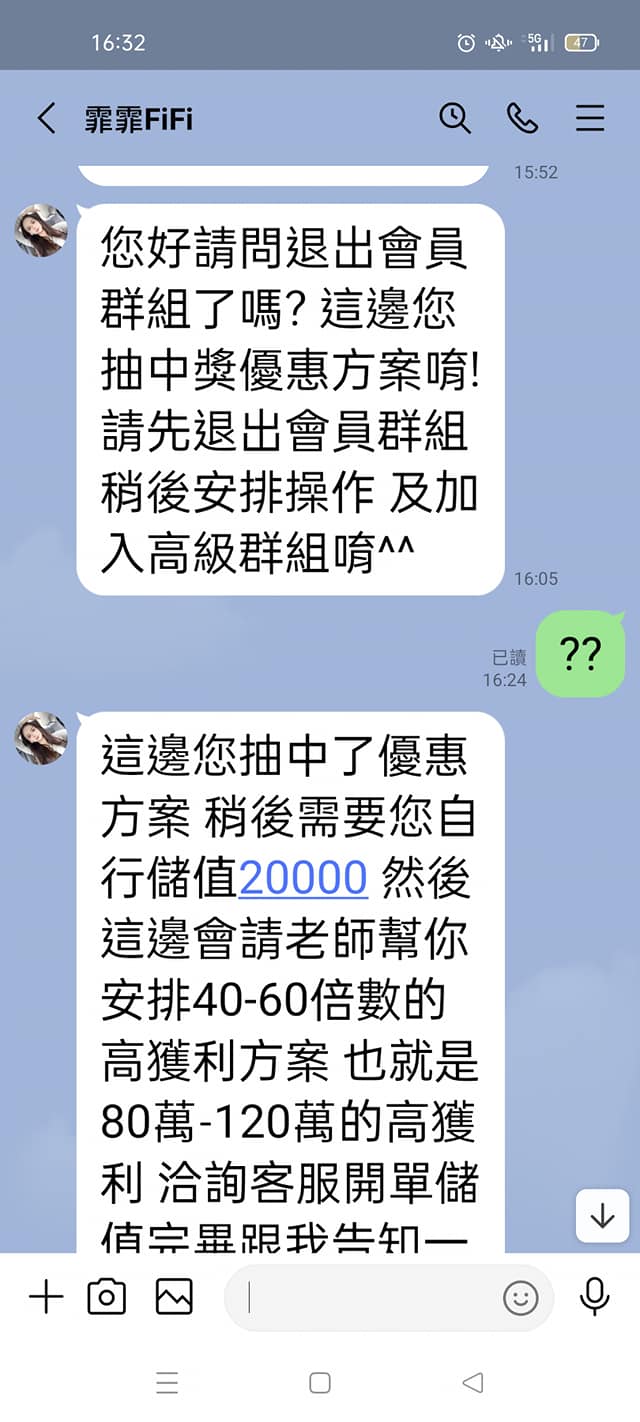
Task: Open the plus attachment options
Action: 46,1298
